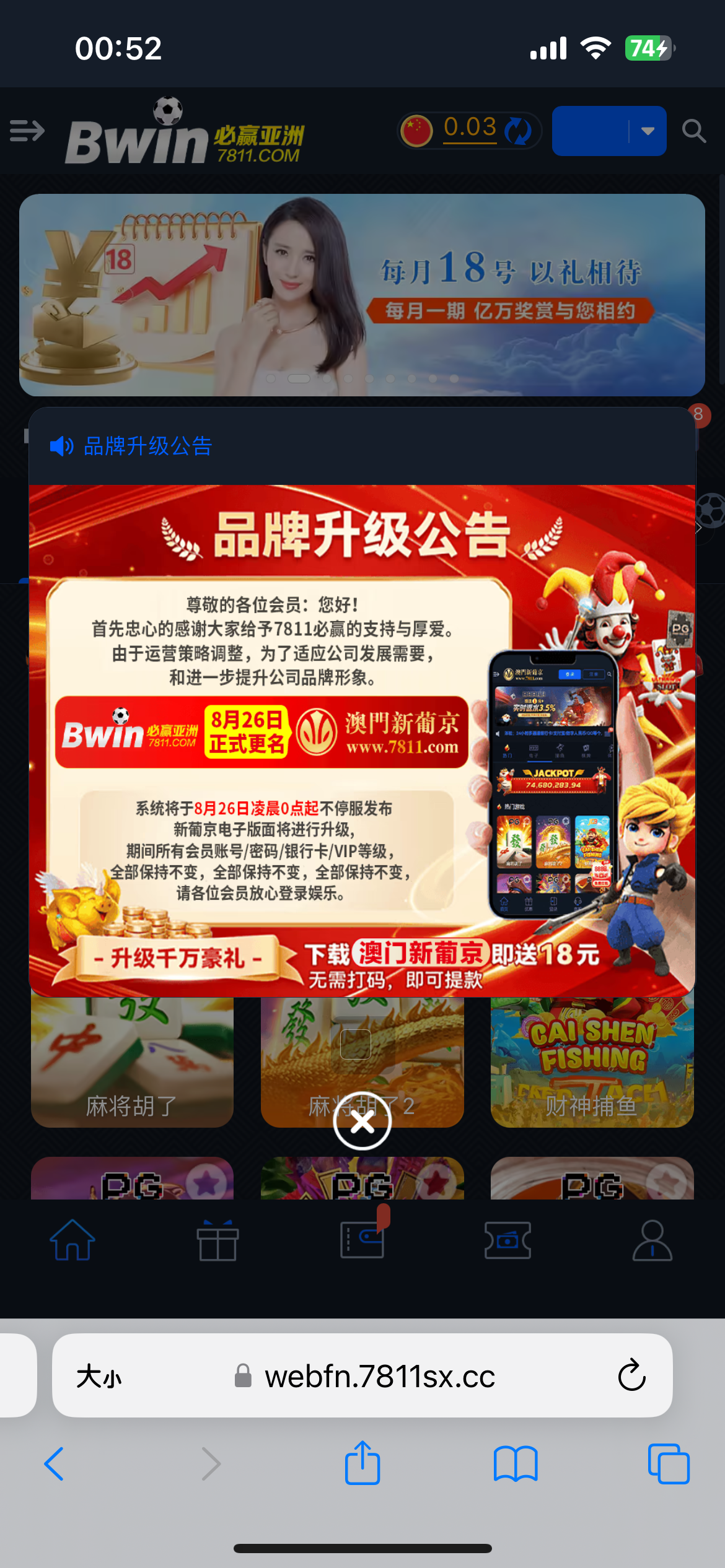725x1568 pixels.
Task: Open the 大小 page settings in address bar
Action: (99, 1377)
